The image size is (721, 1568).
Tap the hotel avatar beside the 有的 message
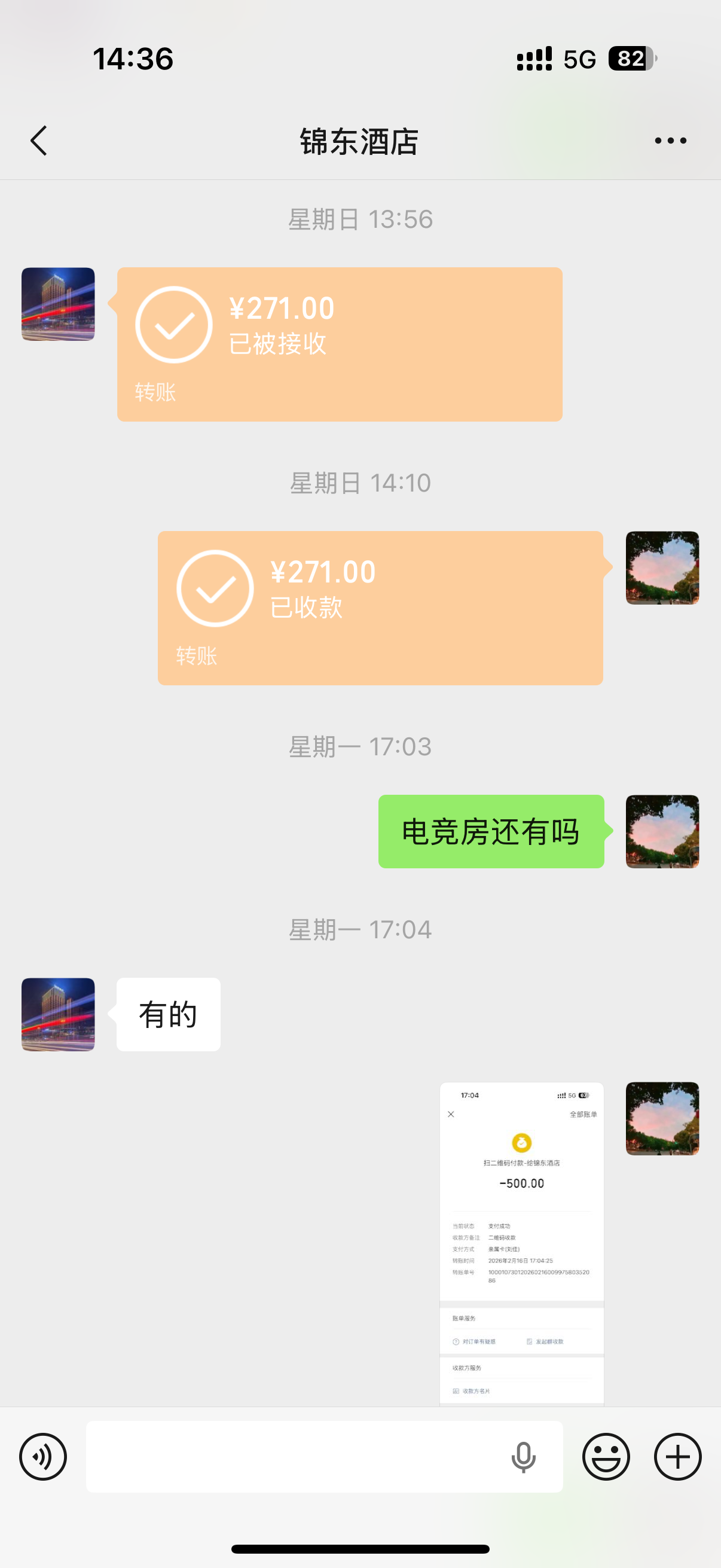coord(59,1014)
